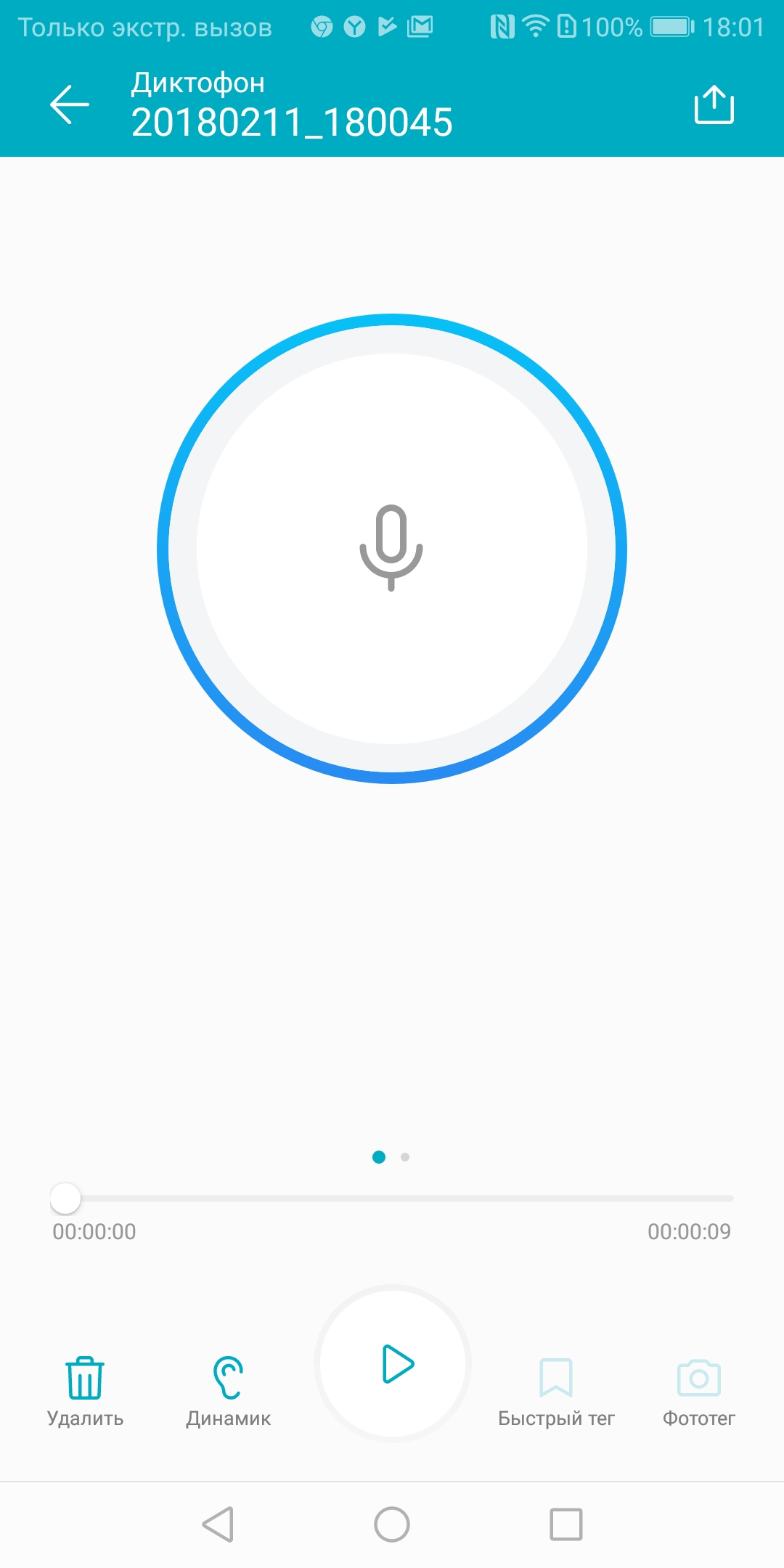Add a Фототег photo tag
The width and height of the screenshot is (784, 1568).
pos(698,1390)
